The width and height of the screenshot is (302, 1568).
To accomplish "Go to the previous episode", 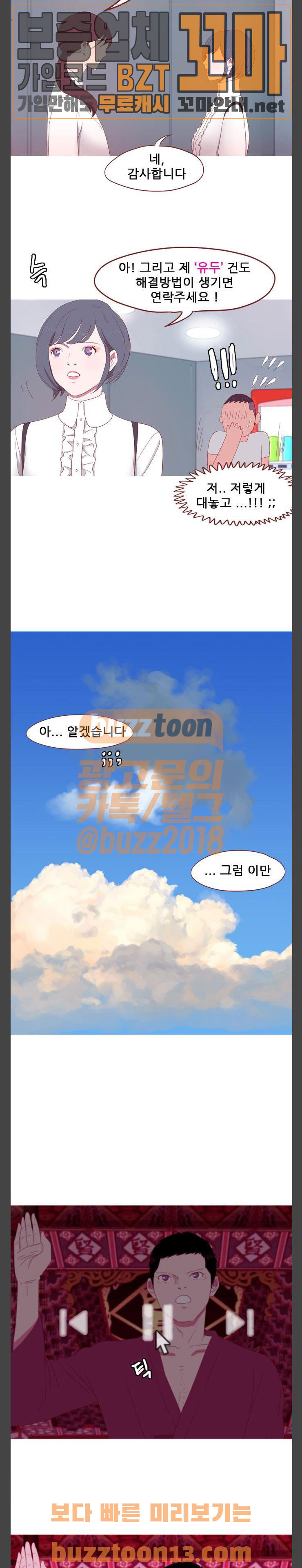I will click(73, 1323).
